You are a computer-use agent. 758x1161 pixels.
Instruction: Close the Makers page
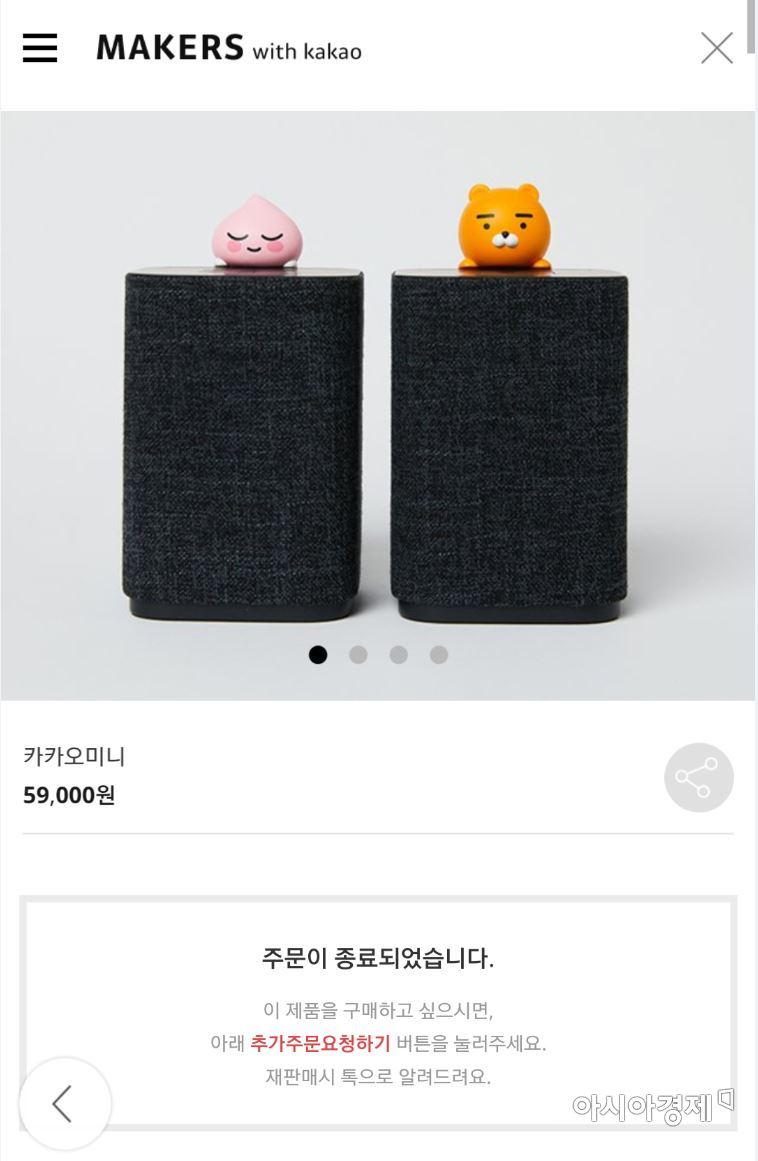coord(716,48)
